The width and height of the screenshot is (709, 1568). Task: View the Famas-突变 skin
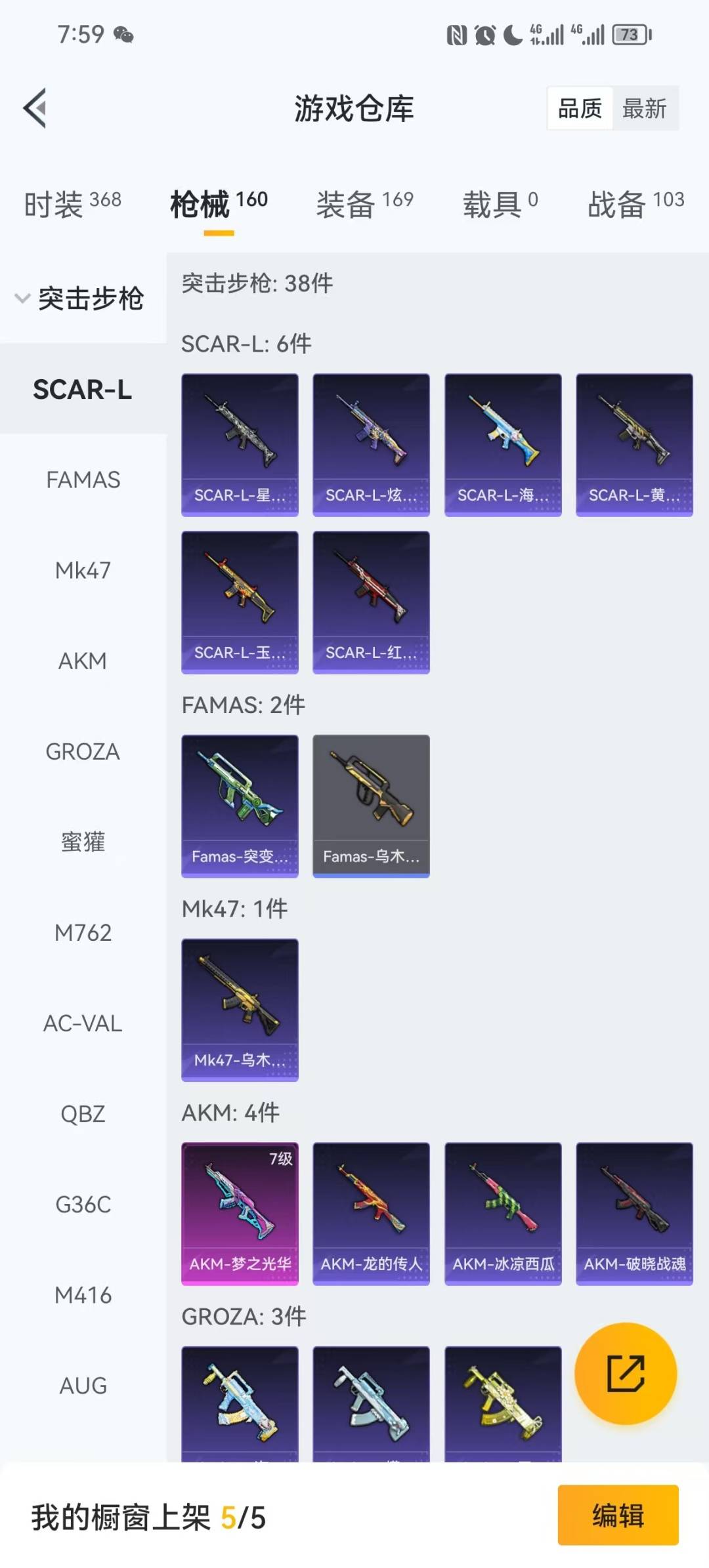(240, 805)
